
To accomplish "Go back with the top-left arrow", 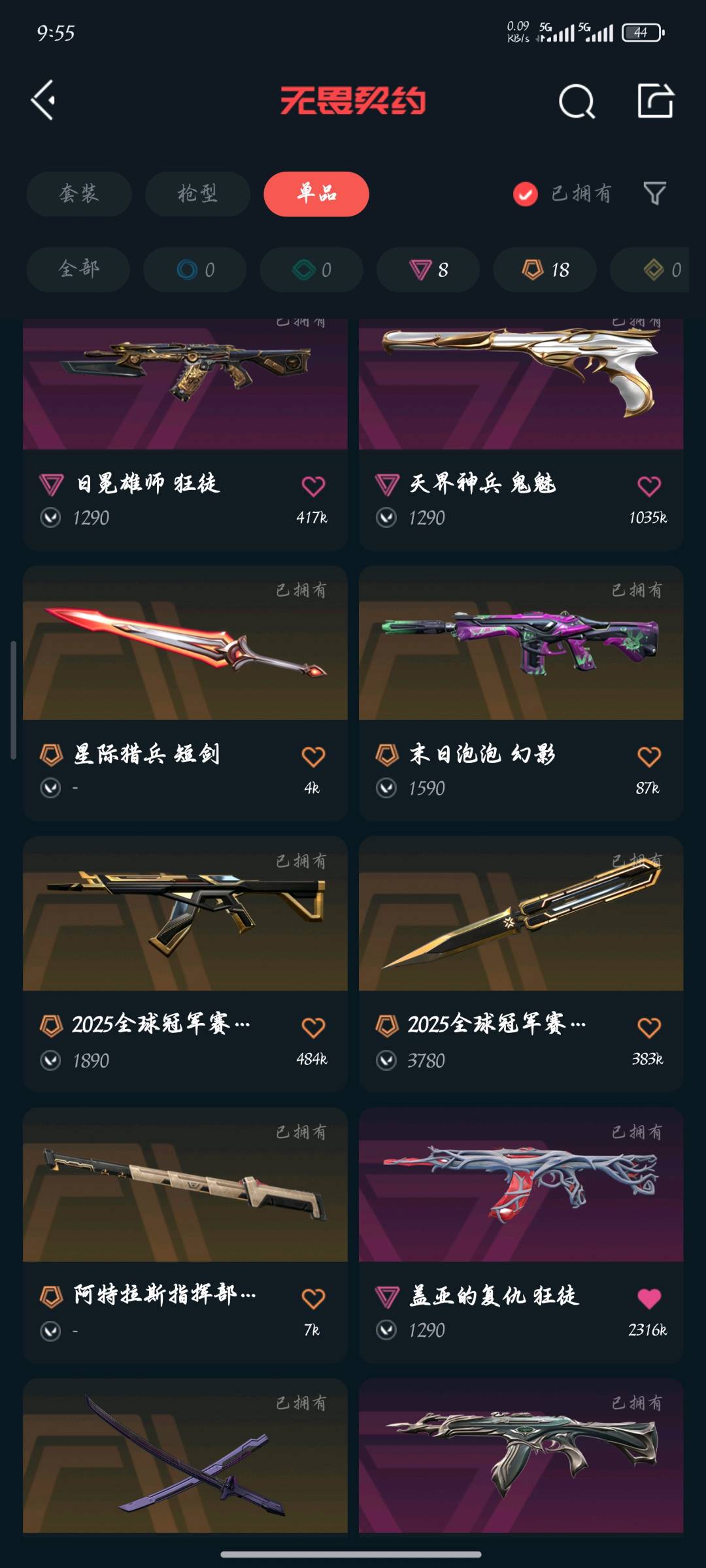I will (43, 100).
